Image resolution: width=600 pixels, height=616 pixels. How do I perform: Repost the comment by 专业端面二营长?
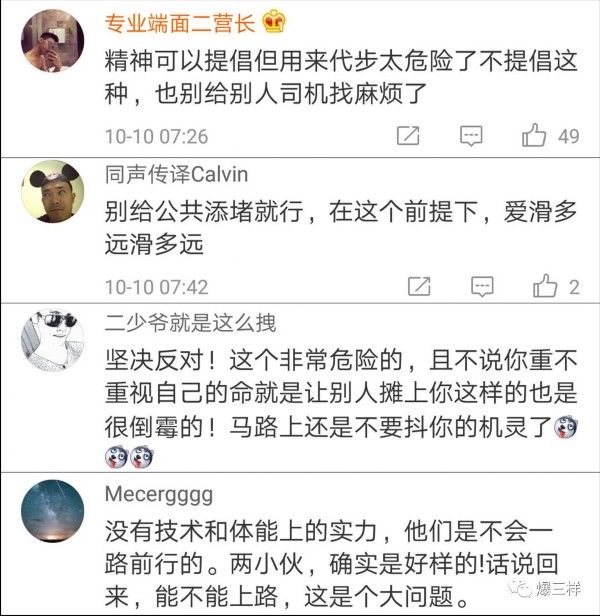tap(408, 135)
